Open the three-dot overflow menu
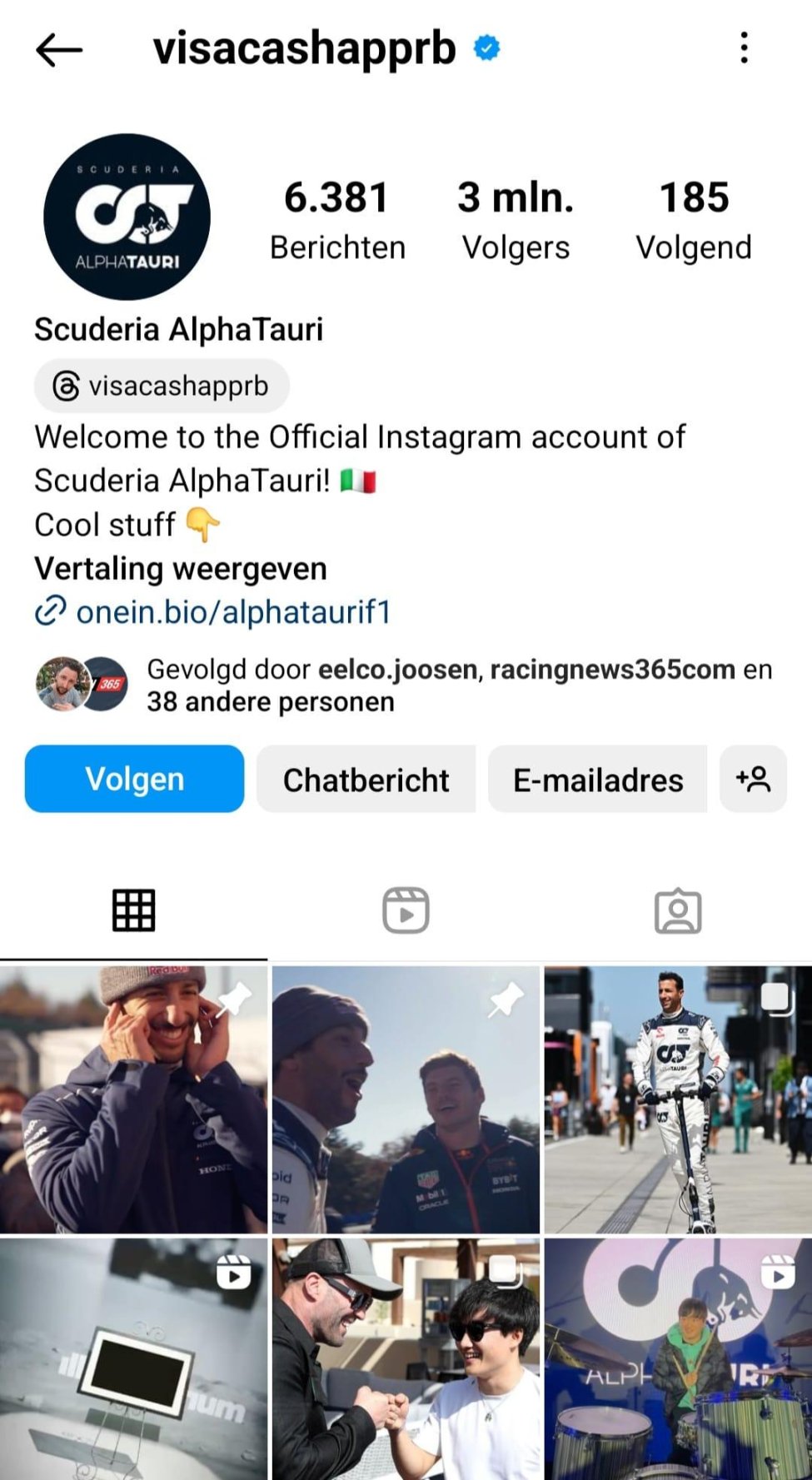The image size is (812, 1480). 744,48
